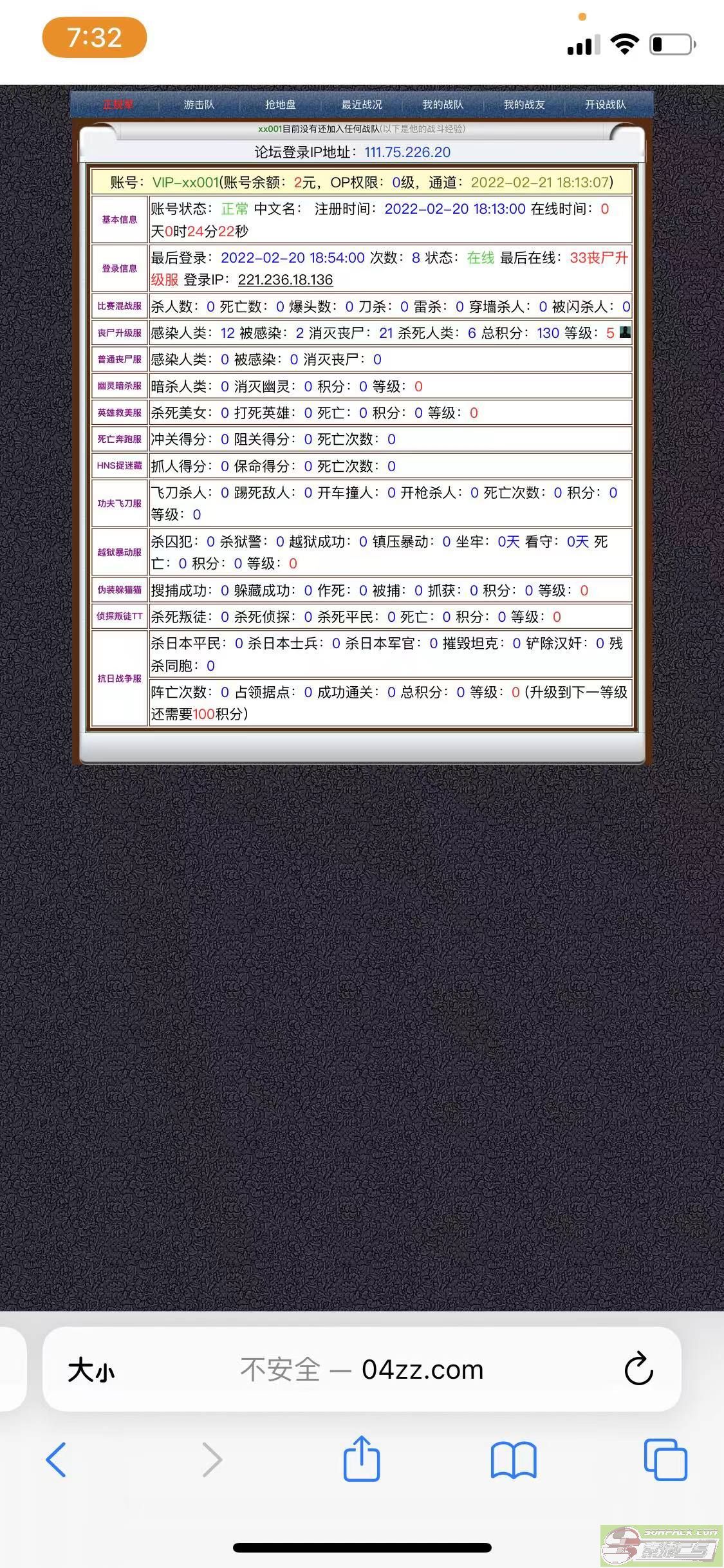The image size is (724, 1568).
Task: Show all open tabs
Action: [x=665, y=1459]
